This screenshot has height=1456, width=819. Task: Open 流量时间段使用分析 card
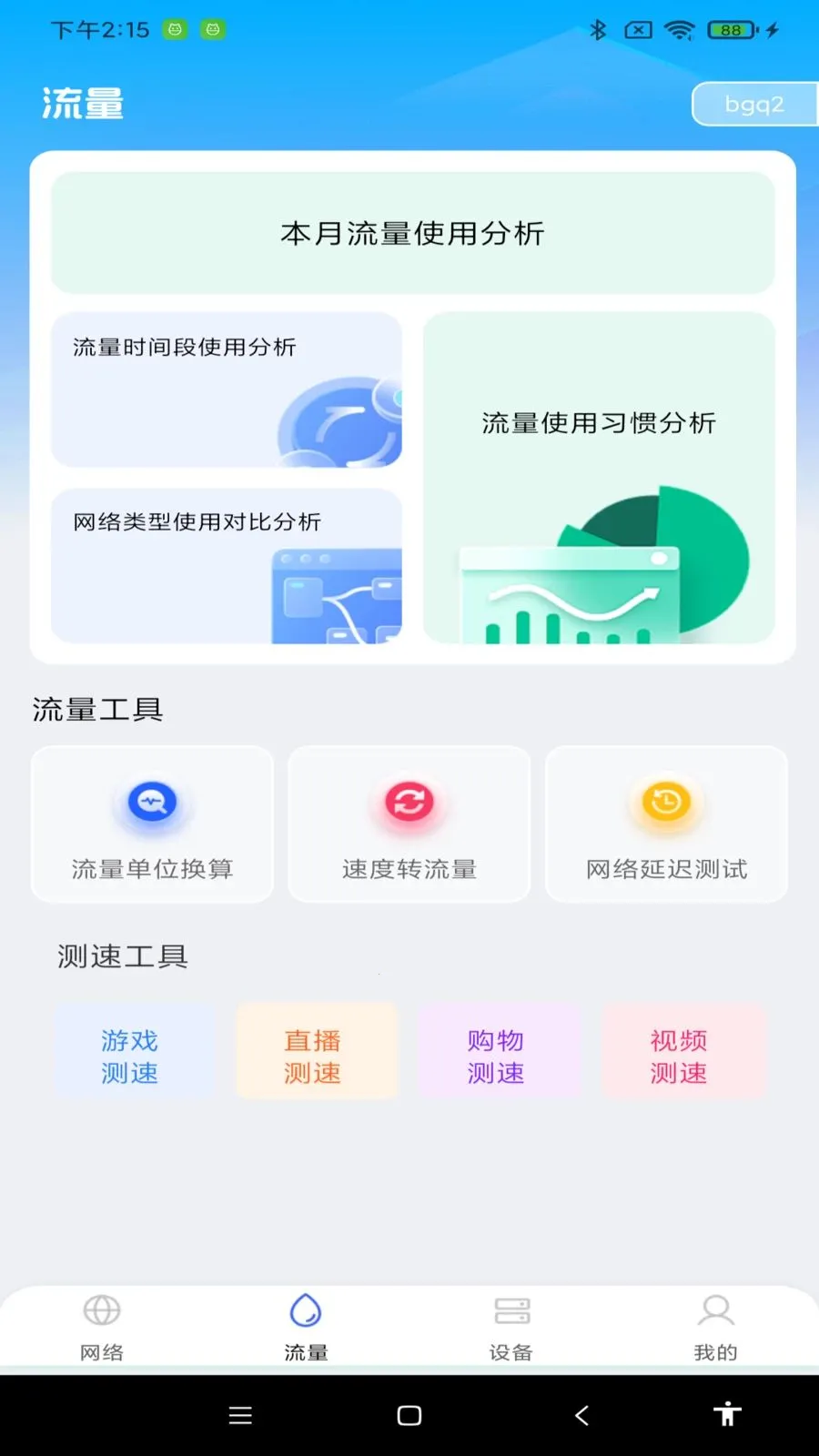(x=227, y=389)
